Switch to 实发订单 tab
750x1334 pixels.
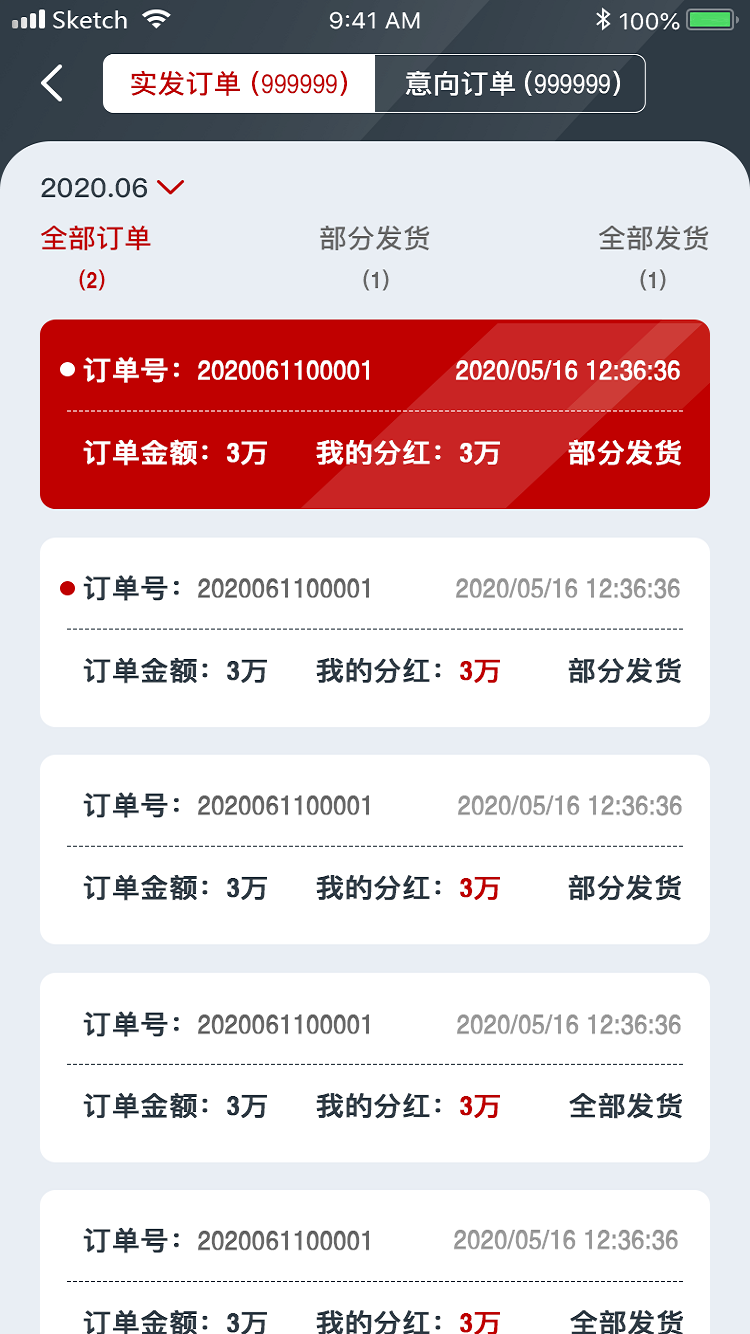point(239,83)
